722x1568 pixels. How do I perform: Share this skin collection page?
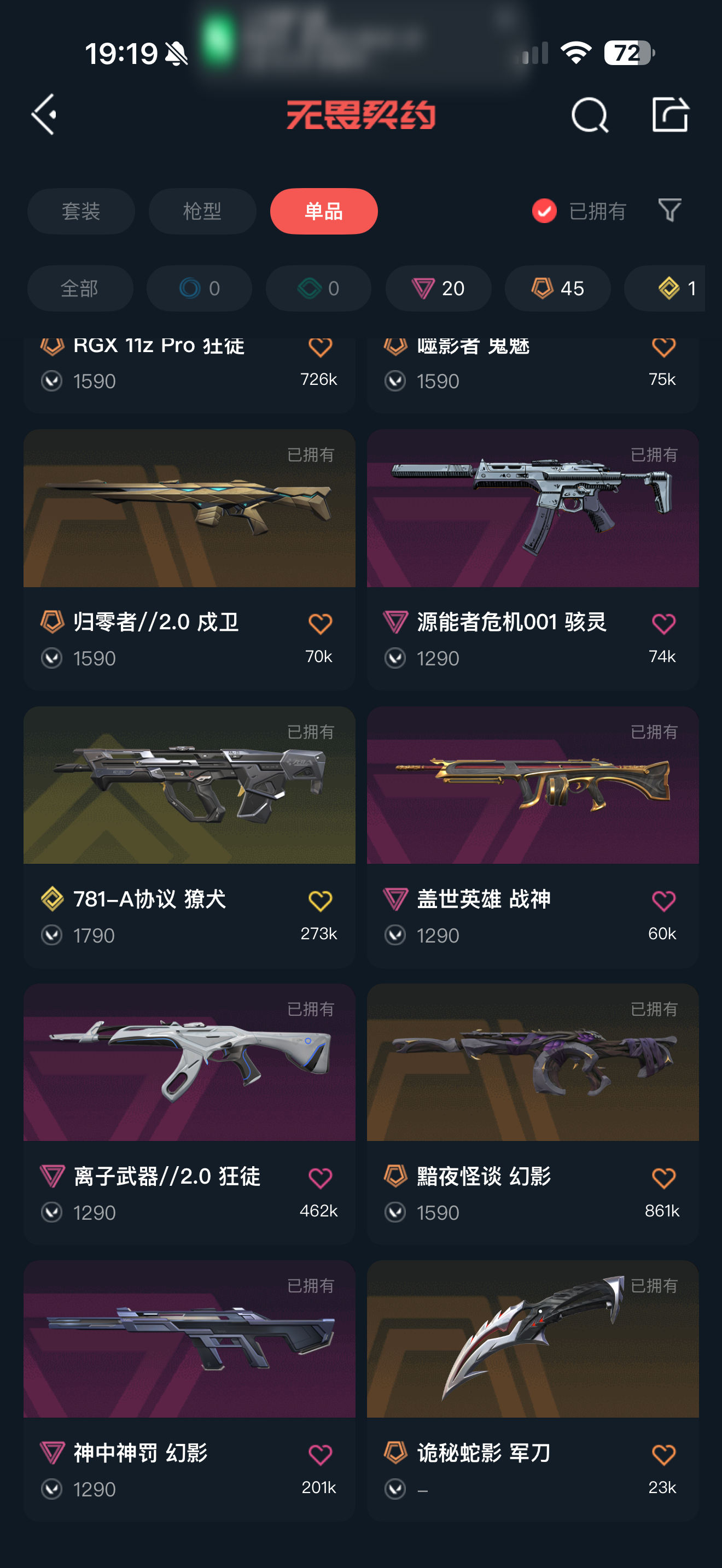pos(669,114)
